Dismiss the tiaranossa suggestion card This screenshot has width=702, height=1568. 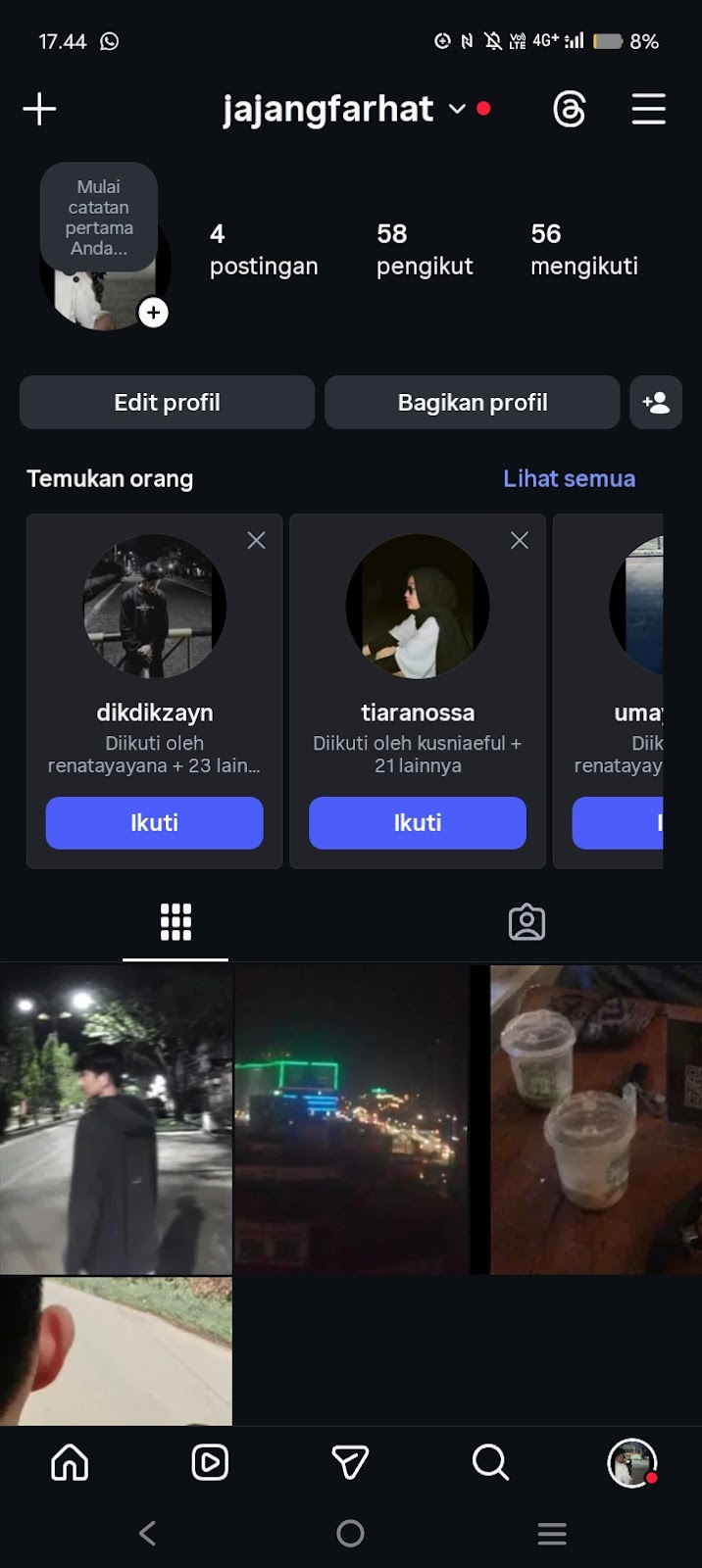[x=520, y=540]
